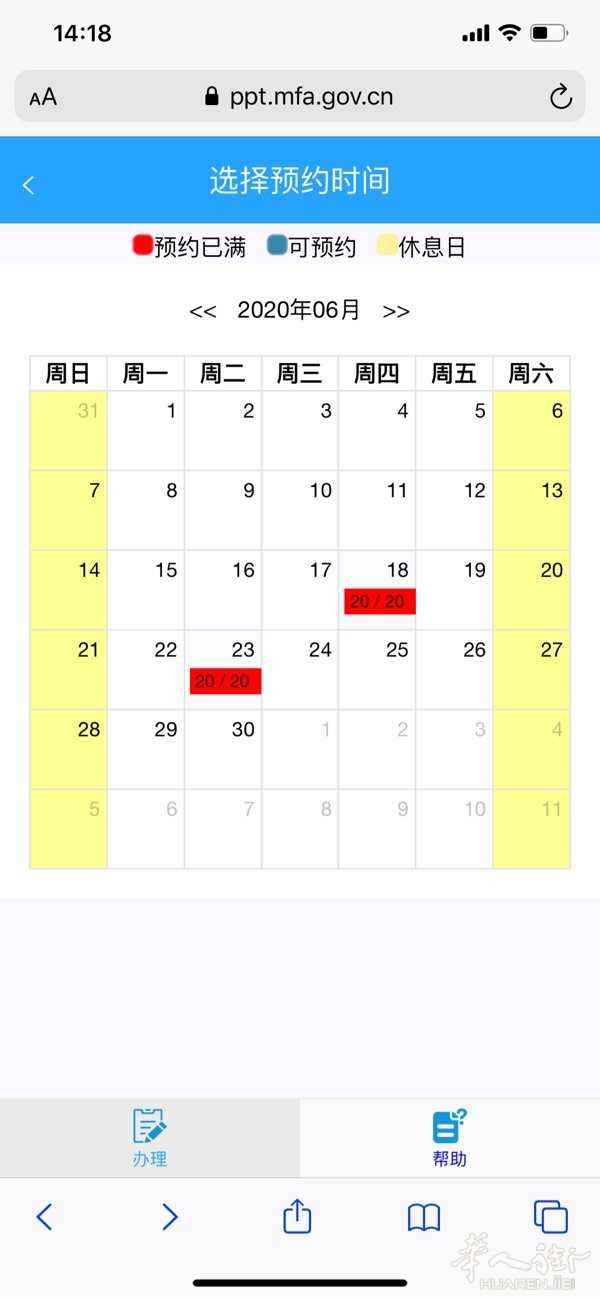This screenshot has height=1299, width=600.
Task: Go back in Safari browser history
Action: click(44, 1217)
